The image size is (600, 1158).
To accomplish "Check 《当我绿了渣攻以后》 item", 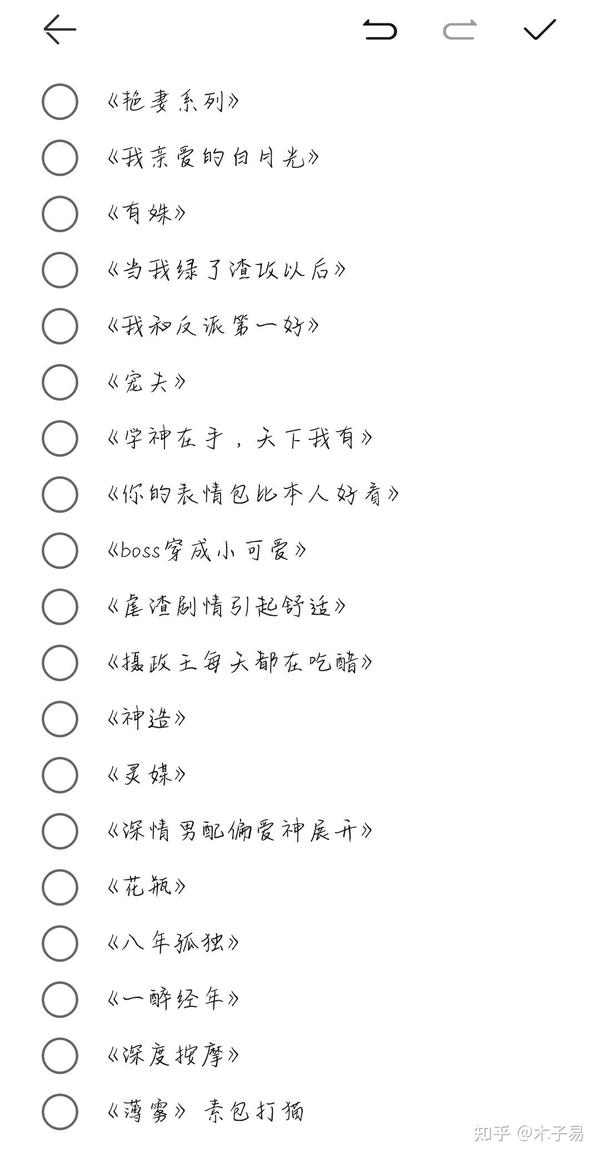I will [60, 270].
